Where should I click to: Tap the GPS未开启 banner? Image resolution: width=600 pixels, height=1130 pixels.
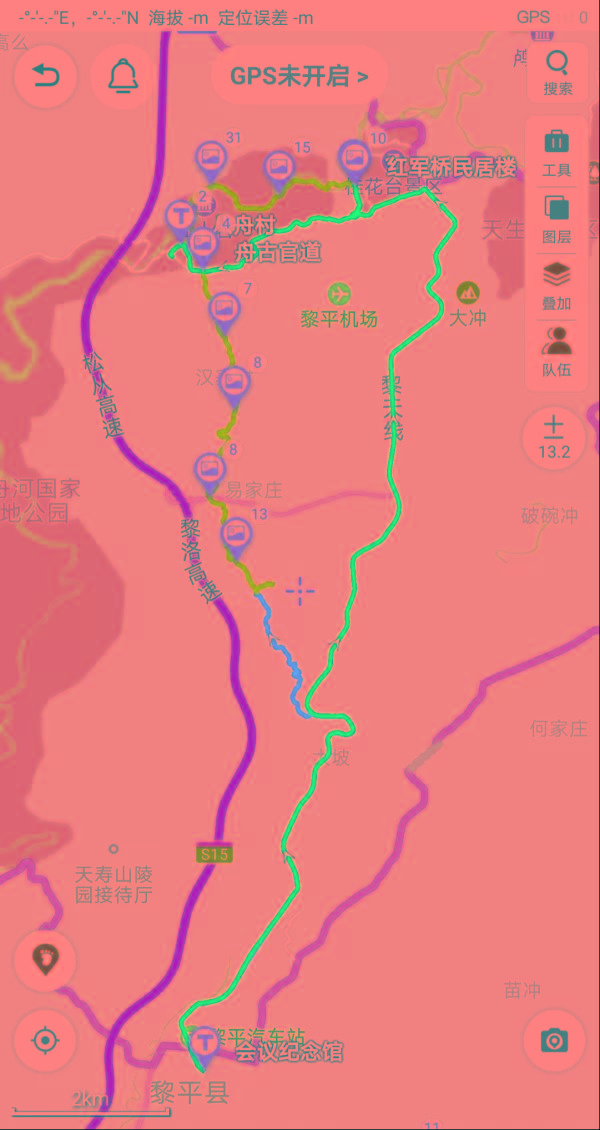click(x=299, y=75)
